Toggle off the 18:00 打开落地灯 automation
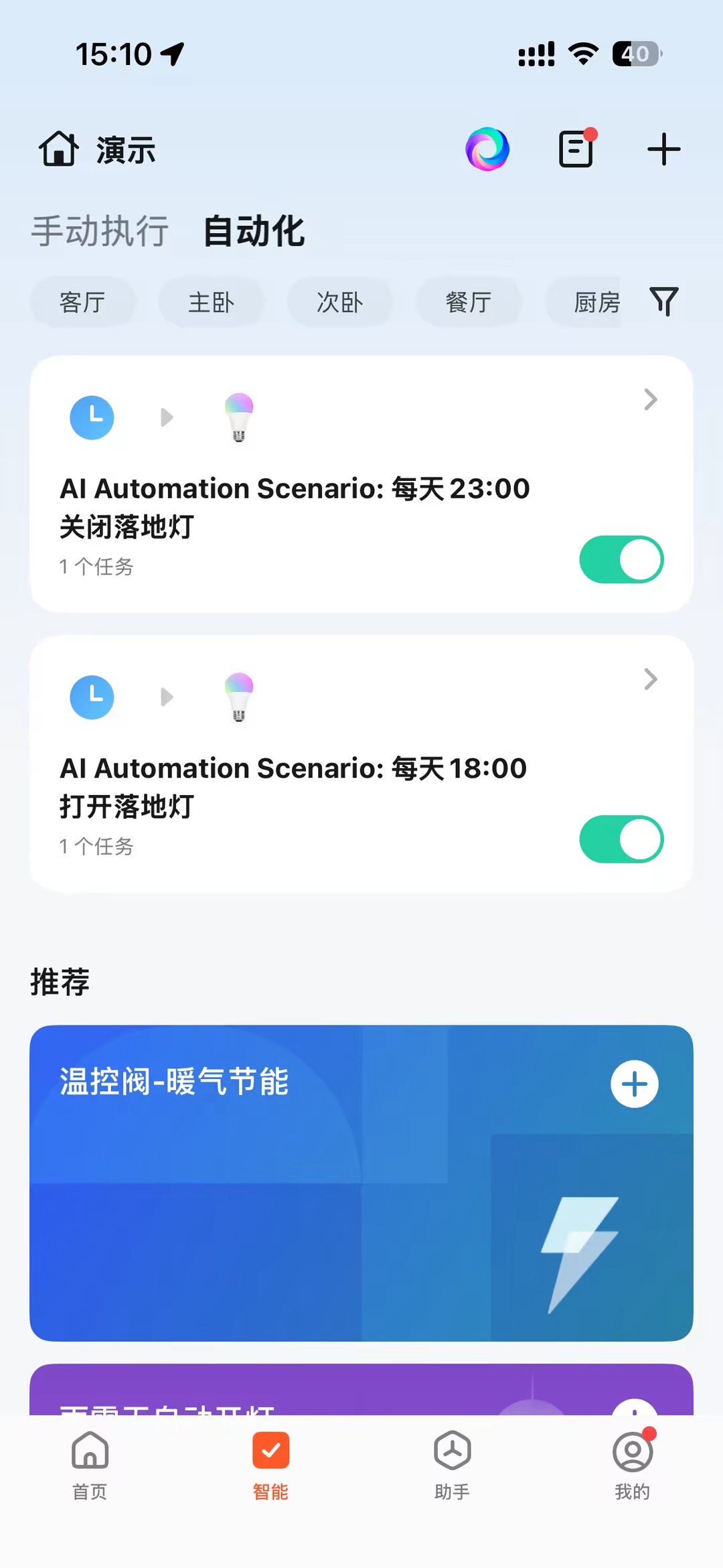Screen dimensions: 723x1568 pos(621,839)
